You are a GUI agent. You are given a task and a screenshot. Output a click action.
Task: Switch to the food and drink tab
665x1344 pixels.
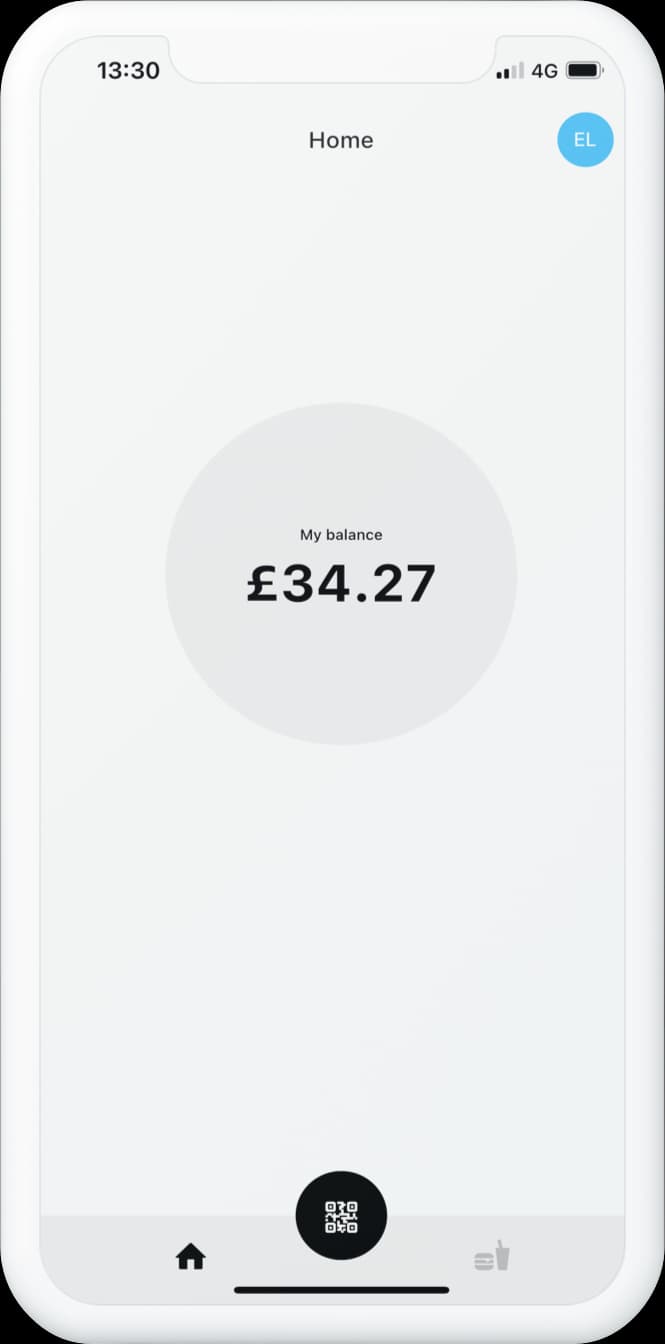pyautogui.click(x=492, y=1256)
